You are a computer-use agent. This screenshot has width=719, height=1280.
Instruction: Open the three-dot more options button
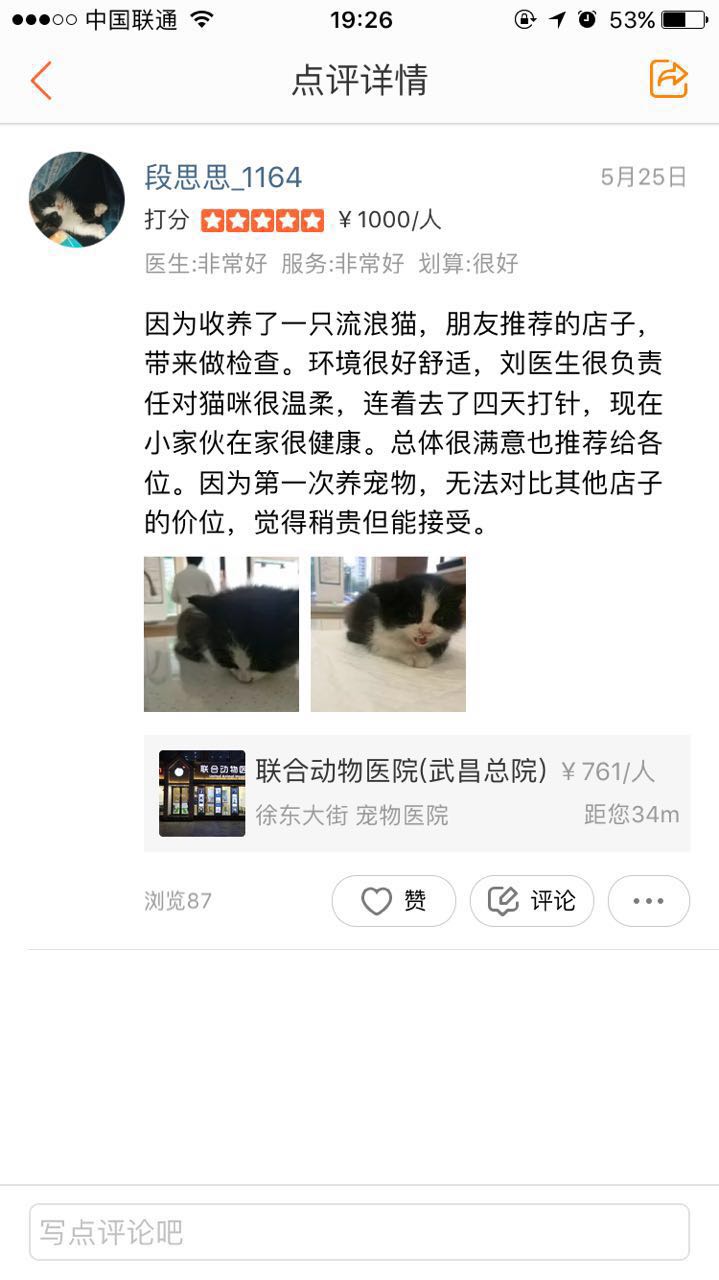point(648,901)
